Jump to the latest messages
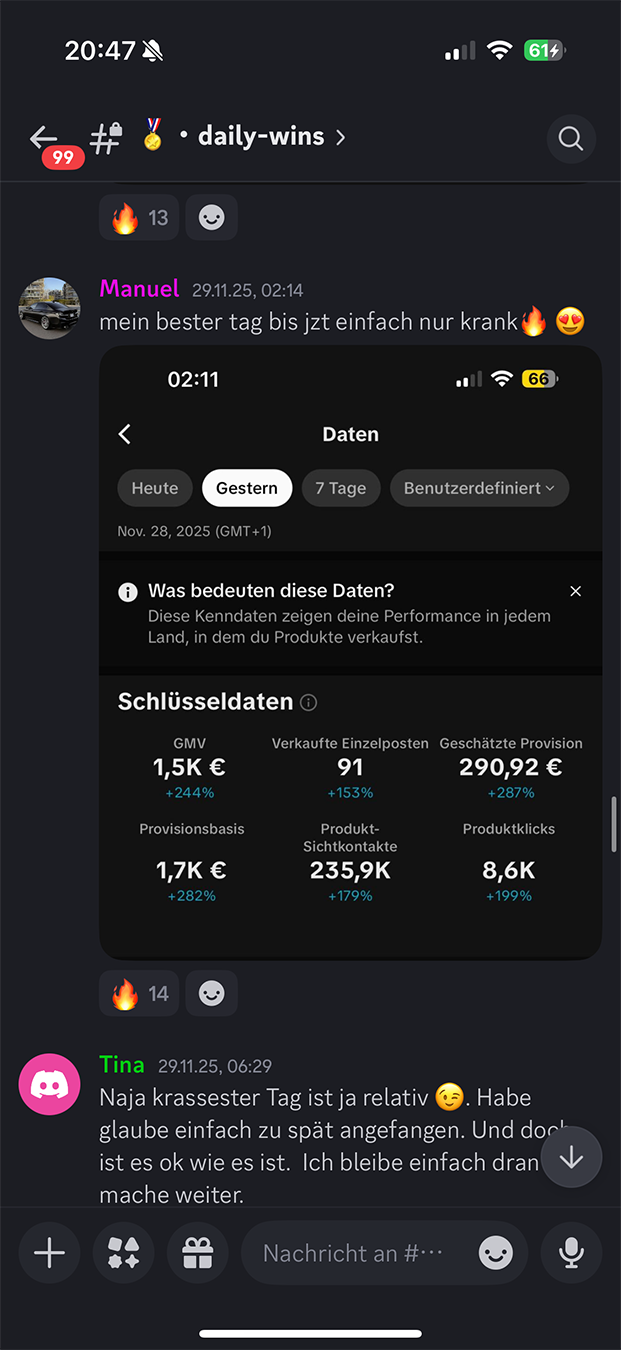621x1350 pixels. point(571,1157)
